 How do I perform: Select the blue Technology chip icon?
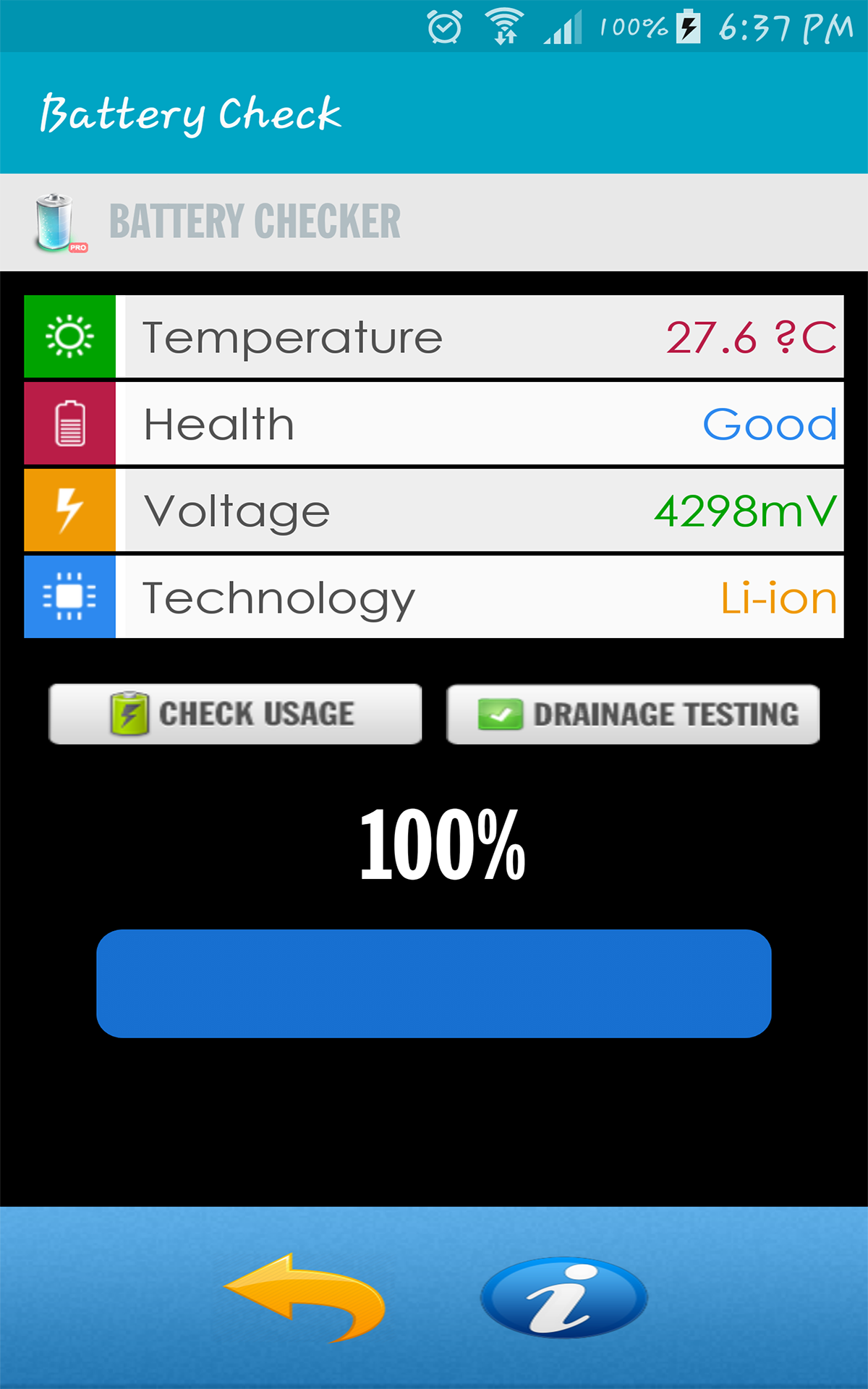click(x=69, y=597)
